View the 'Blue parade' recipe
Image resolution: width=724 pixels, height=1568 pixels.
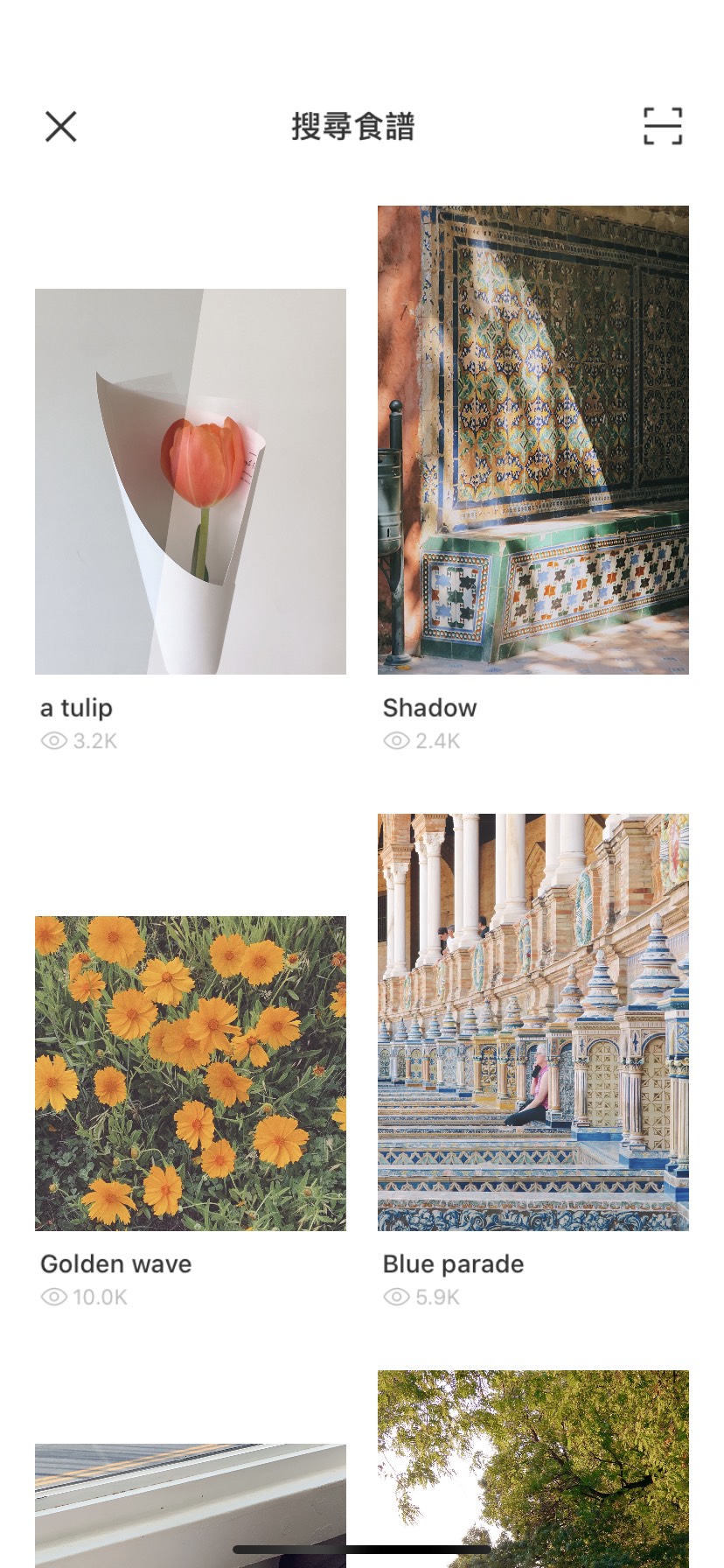point(533,1022)
